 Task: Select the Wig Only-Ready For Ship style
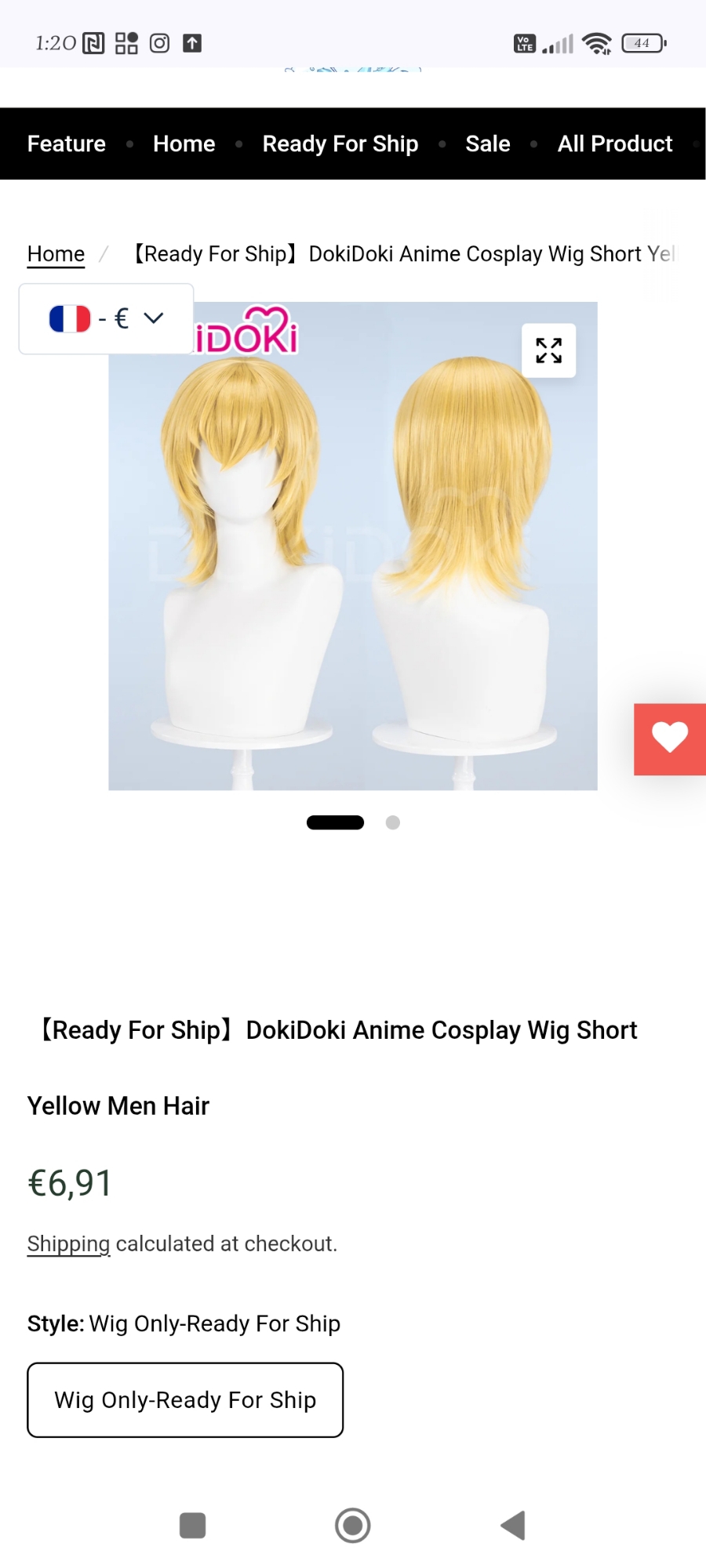pos(185,1400)
